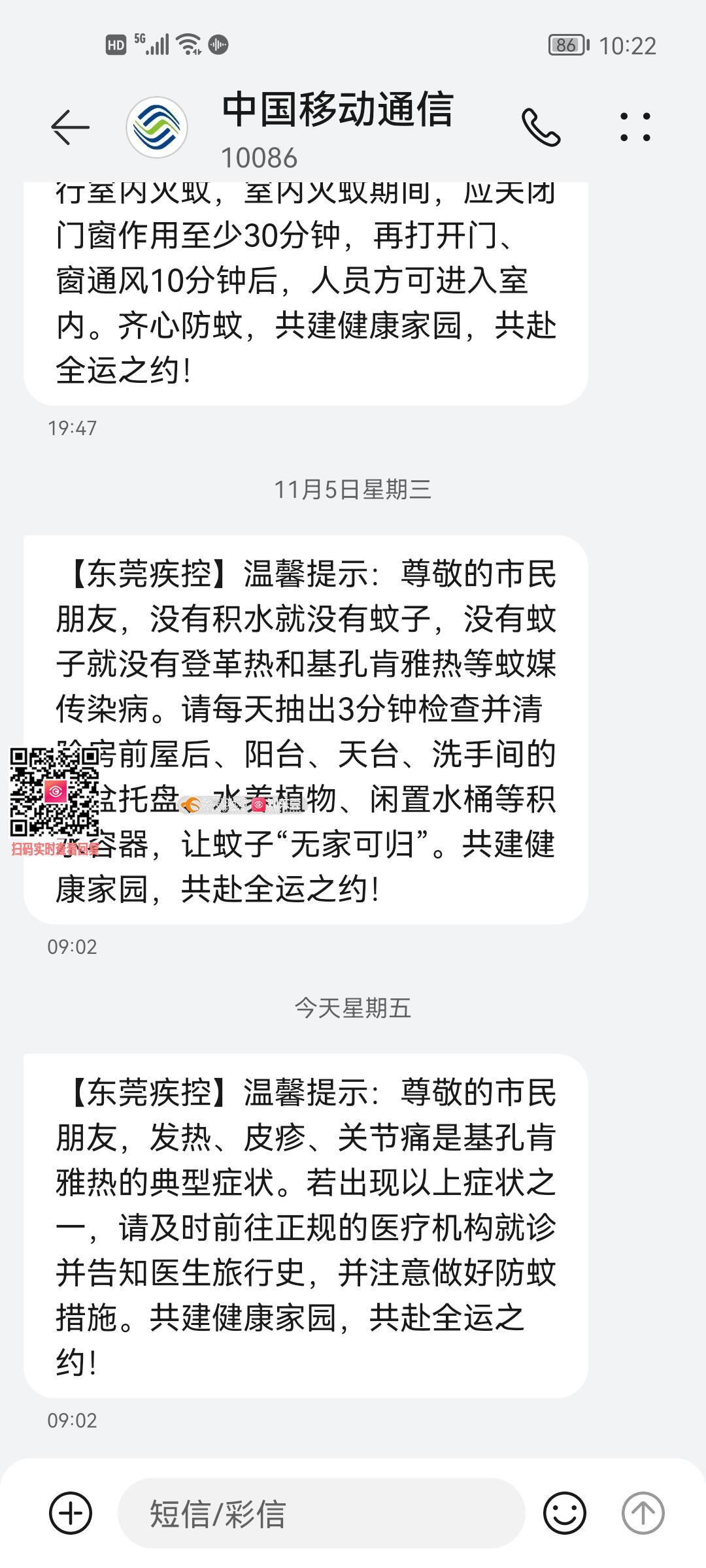The image size is (706, 1568).
Task: Go back to the message list
Action: [x=70, y=127]
